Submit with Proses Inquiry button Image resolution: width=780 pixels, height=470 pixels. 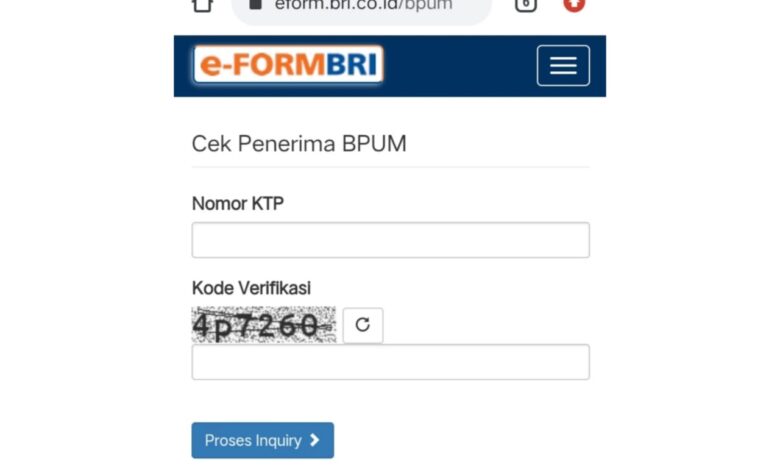click(262, 440)
